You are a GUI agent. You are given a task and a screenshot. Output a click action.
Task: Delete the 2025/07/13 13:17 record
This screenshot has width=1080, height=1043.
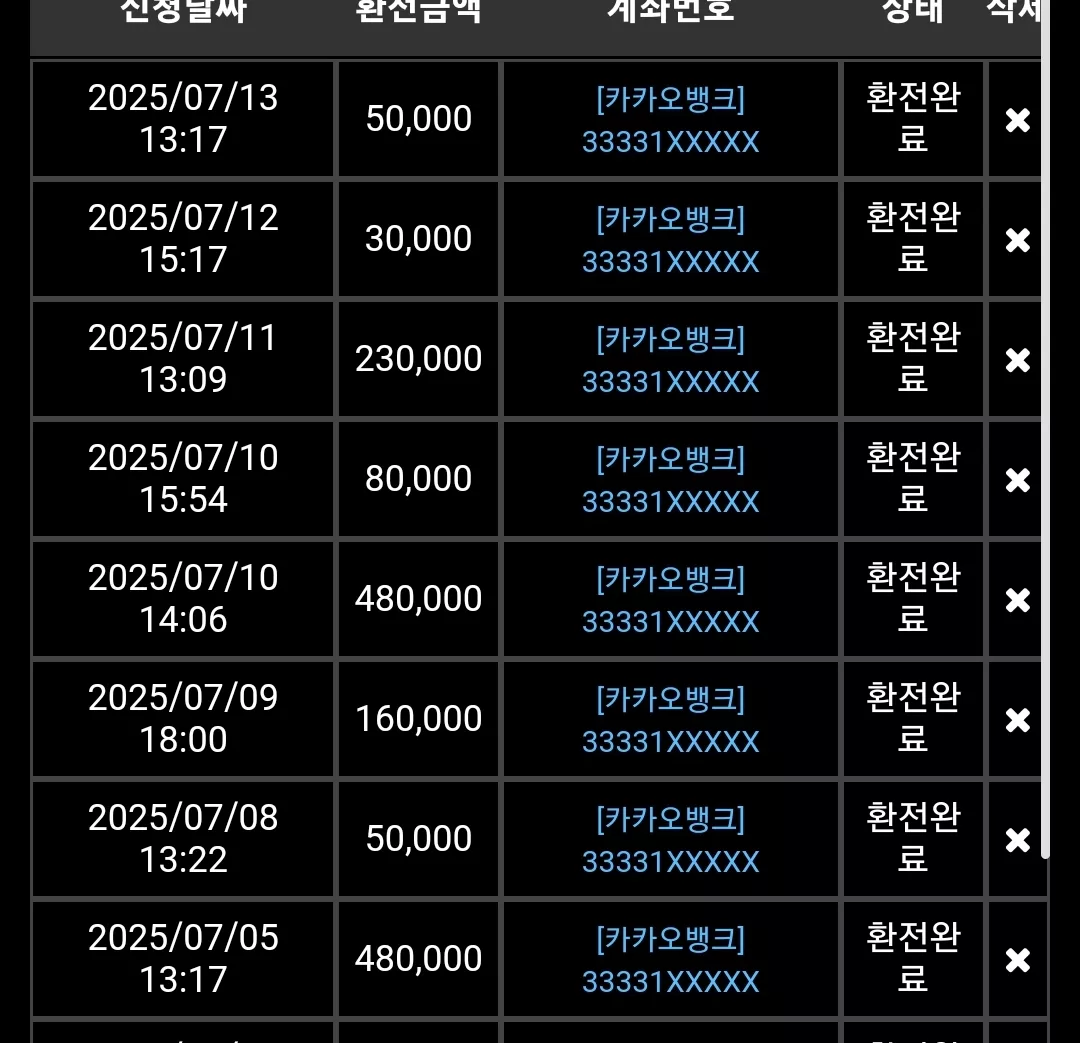[x=1017, y=120]
